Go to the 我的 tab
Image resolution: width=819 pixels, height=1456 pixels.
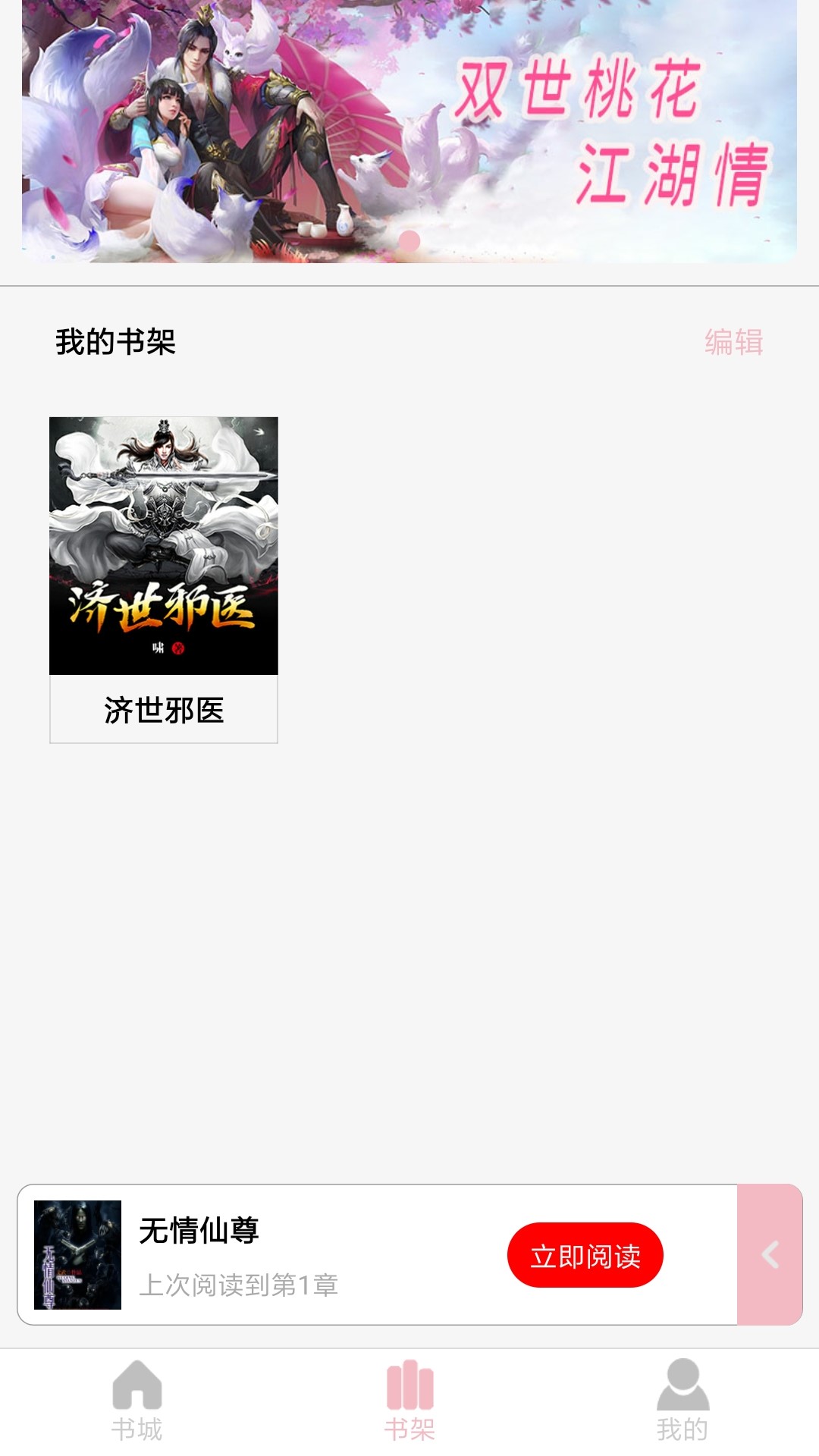tap(682, 1400)
